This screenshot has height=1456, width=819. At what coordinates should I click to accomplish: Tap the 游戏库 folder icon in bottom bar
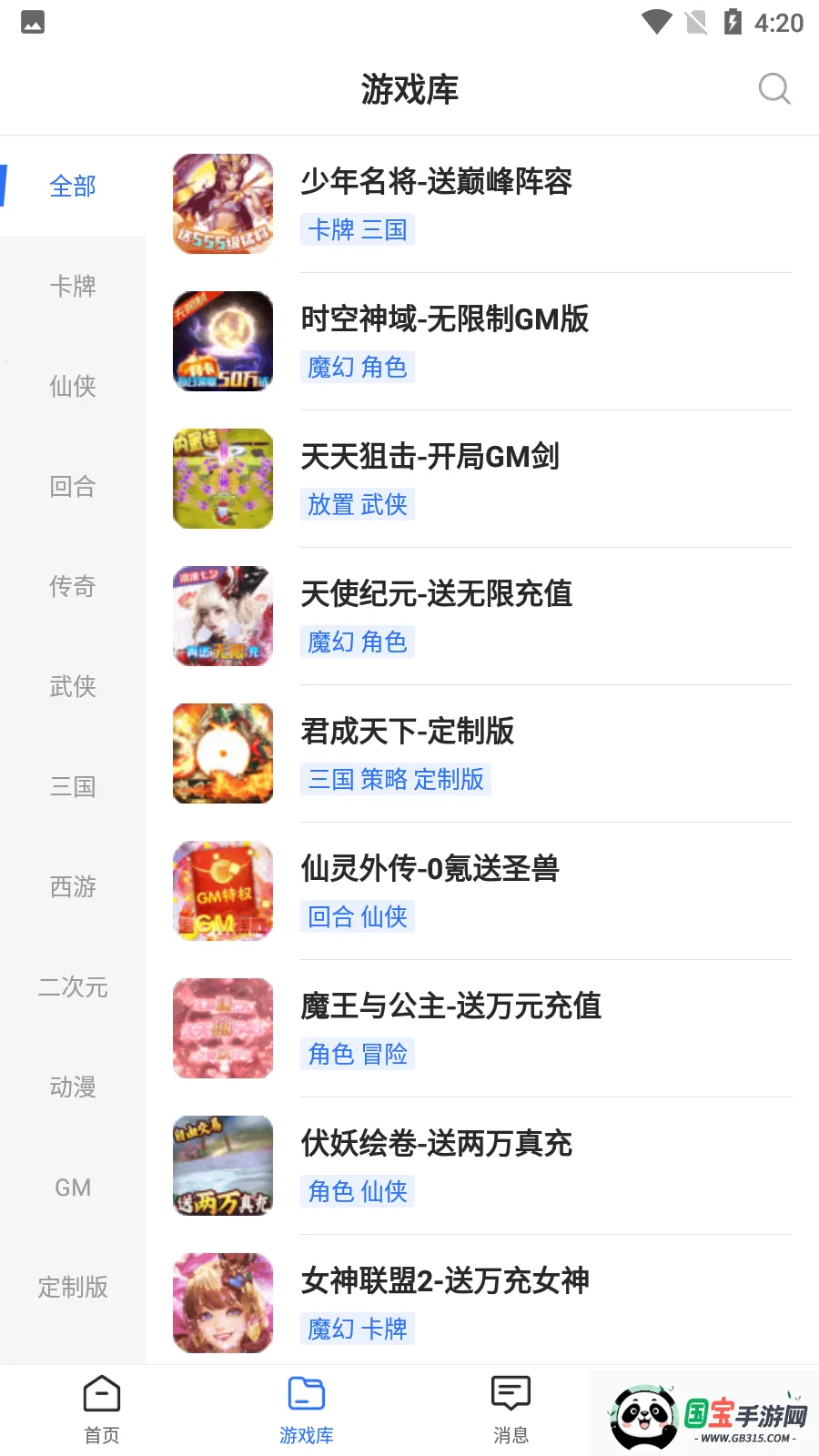tap(306, 1394)
